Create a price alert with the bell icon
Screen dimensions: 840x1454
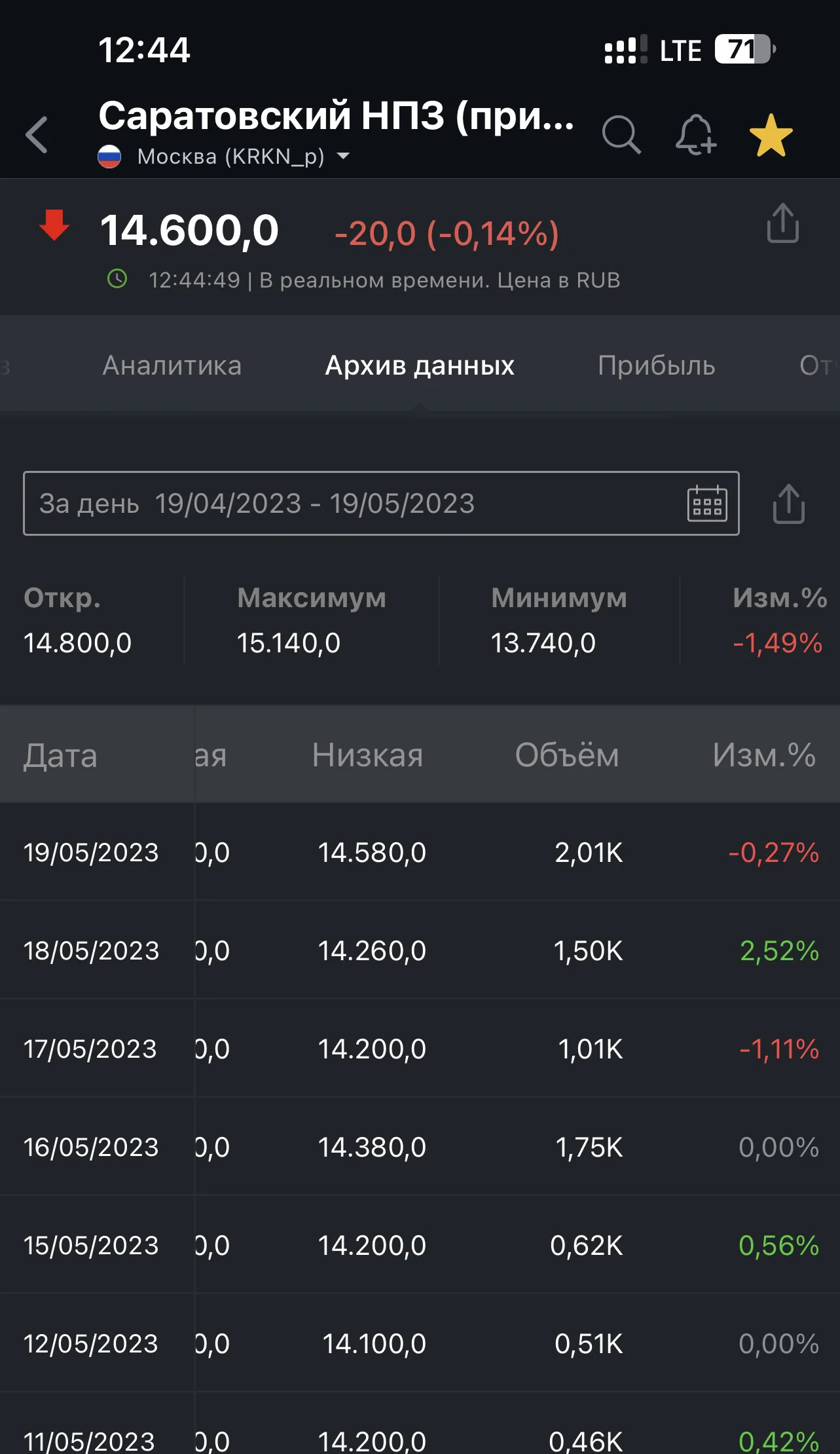[x=696, y=135]
